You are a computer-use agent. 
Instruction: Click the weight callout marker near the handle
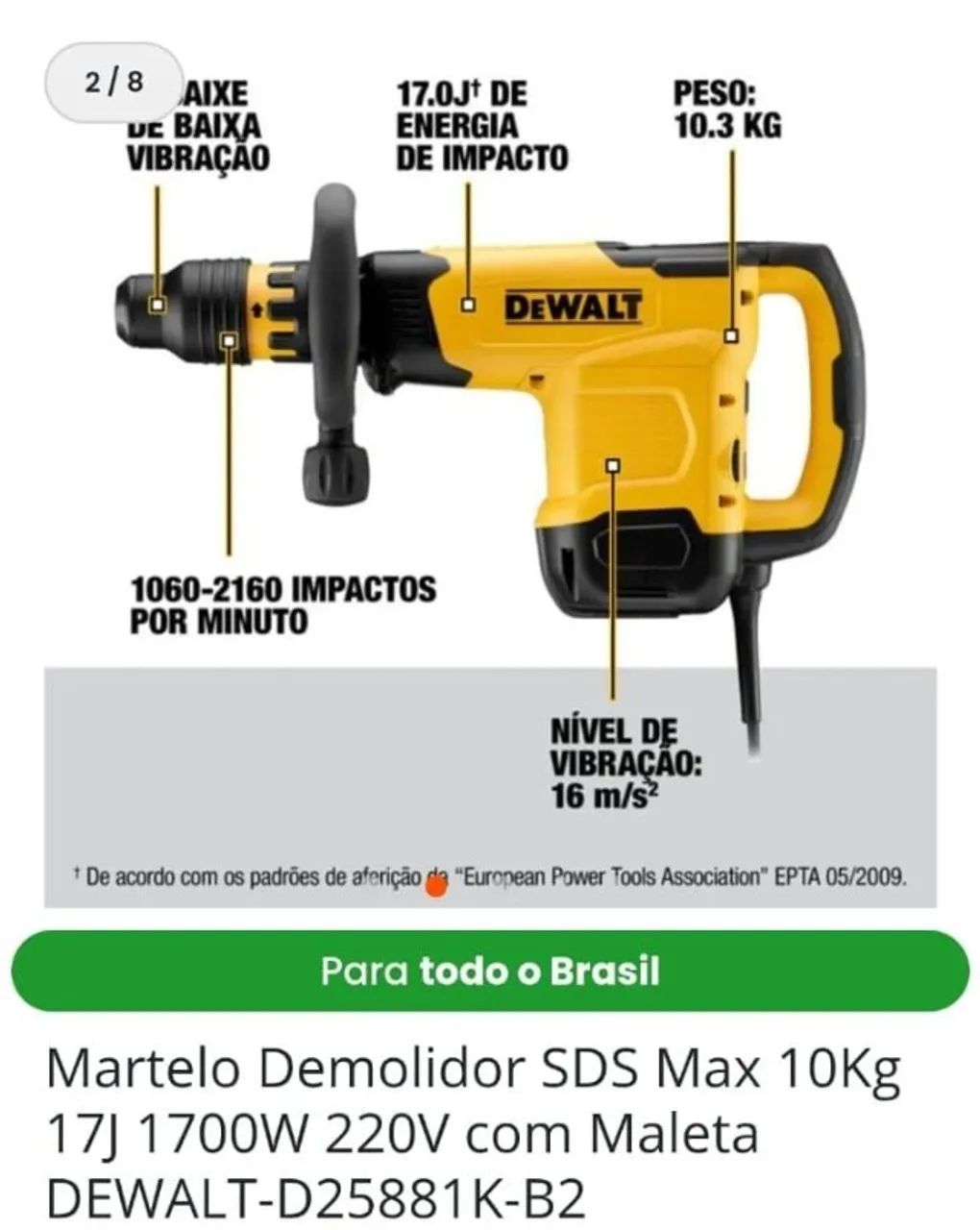tap(732, 335)
